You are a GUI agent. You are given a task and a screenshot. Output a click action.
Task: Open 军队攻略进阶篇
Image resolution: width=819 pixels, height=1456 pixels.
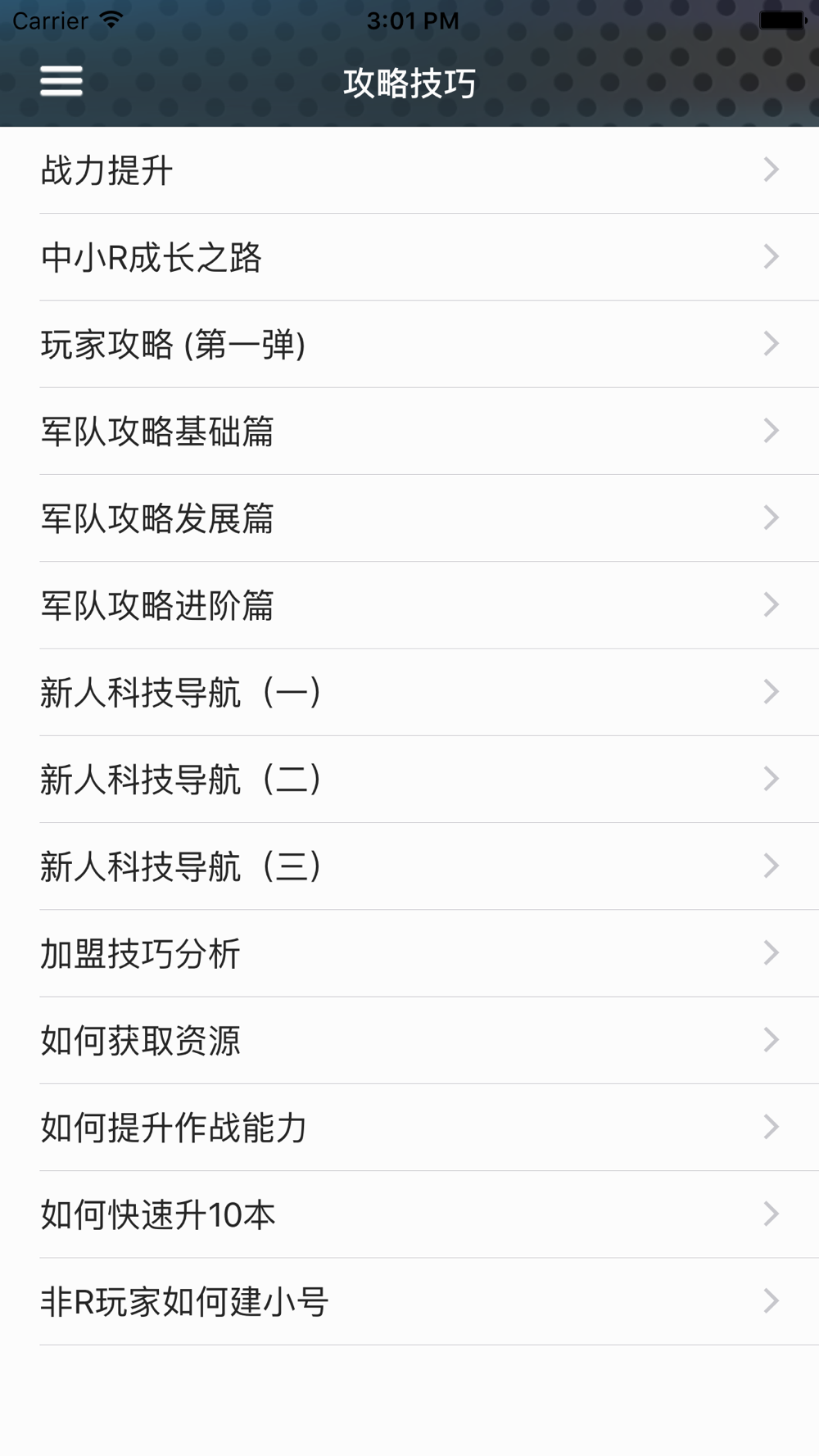[x=409, y=605]
